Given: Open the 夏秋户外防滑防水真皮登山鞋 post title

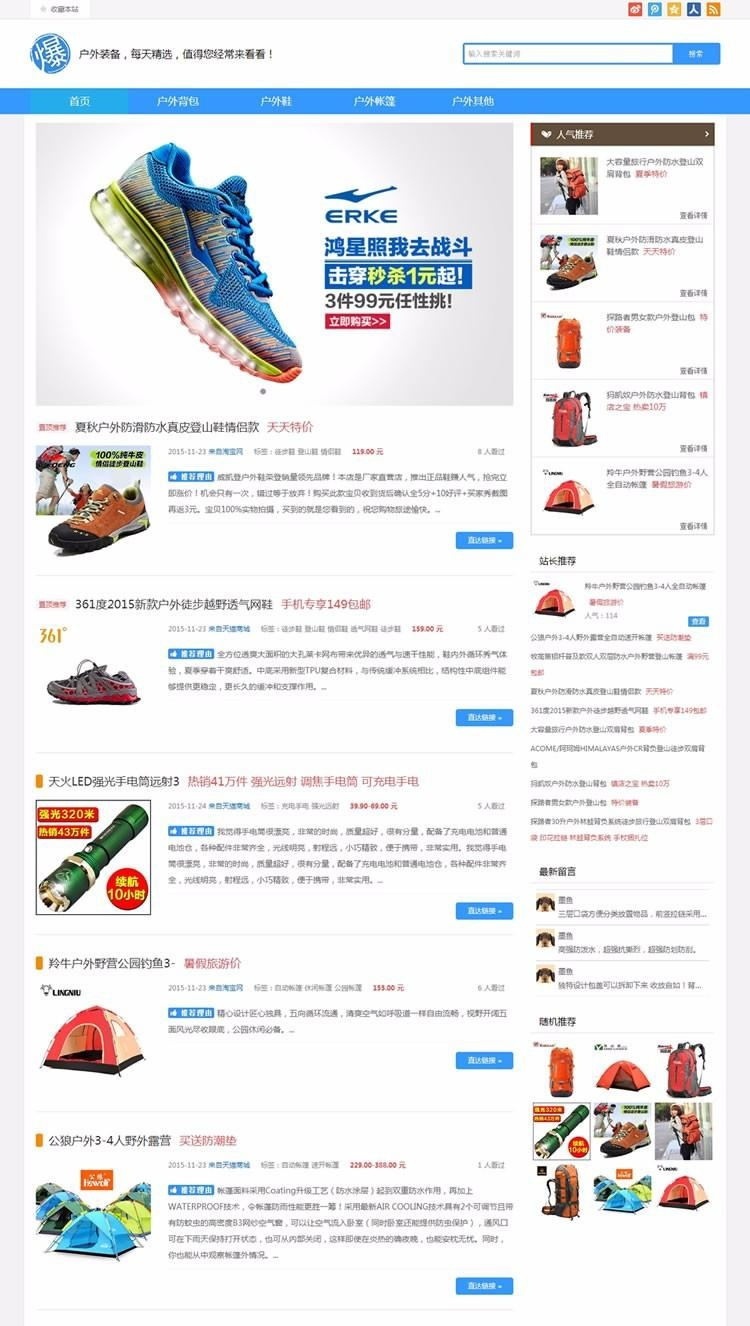Looking at the screenshot, I should click(167, 427).
